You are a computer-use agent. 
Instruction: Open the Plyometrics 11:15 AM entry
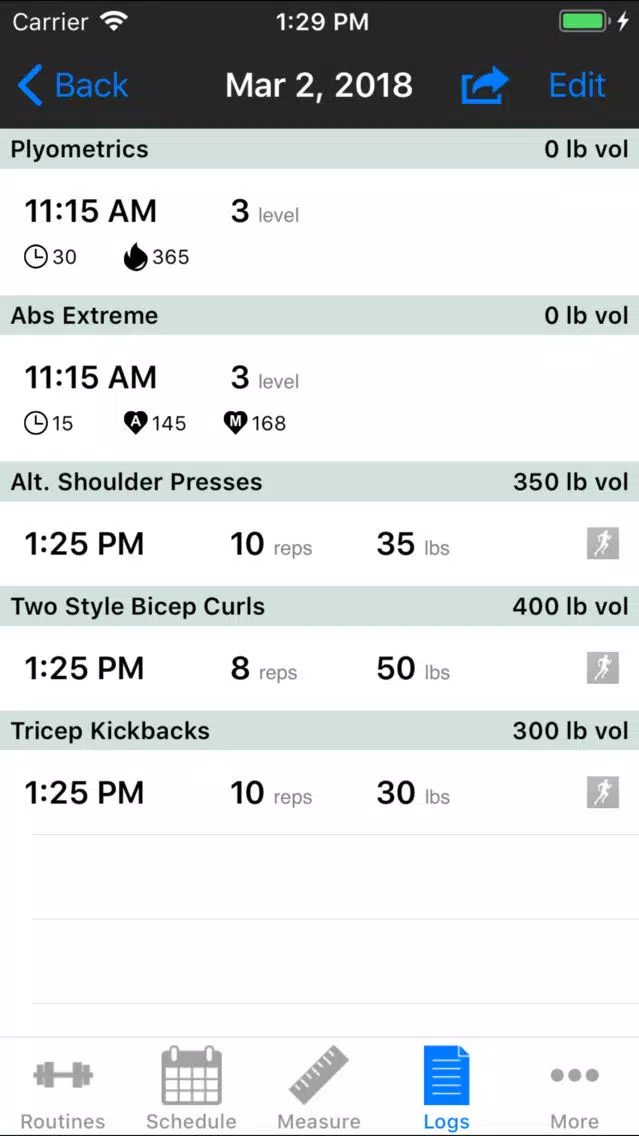coord(320,232)
